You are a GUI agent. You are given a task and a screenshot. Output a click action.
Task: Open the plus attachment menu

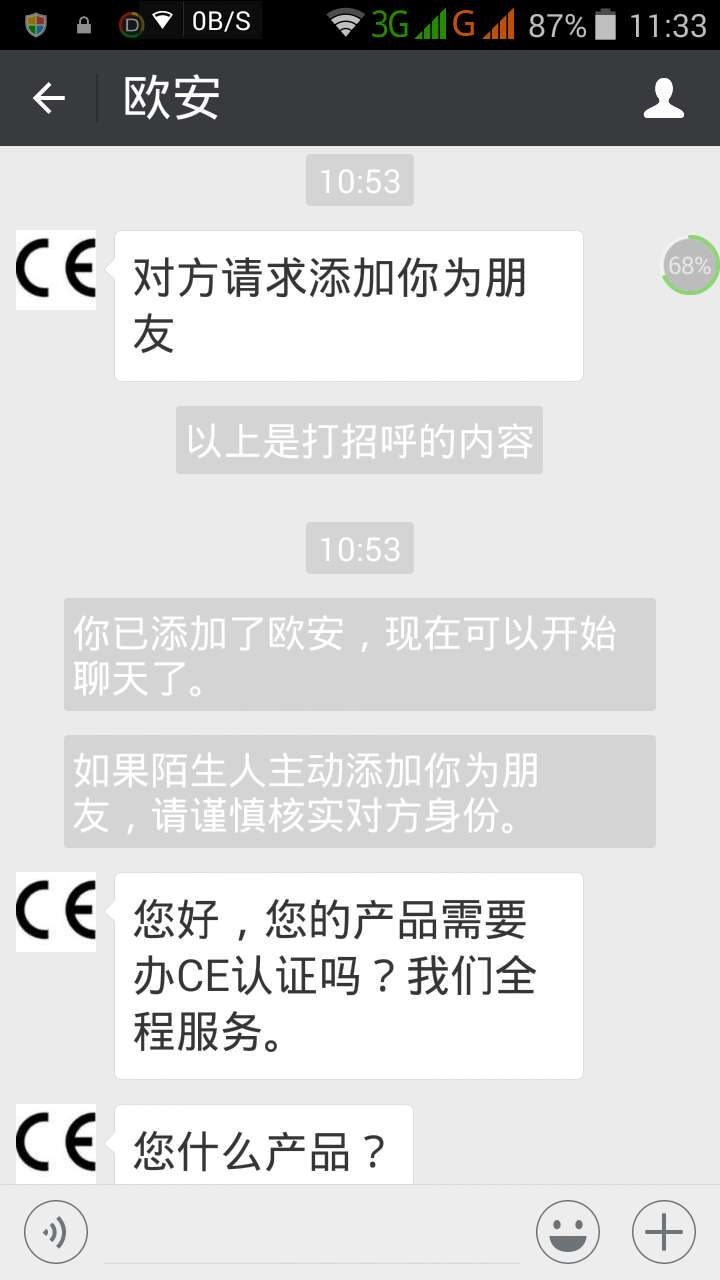coord(664,1232)
